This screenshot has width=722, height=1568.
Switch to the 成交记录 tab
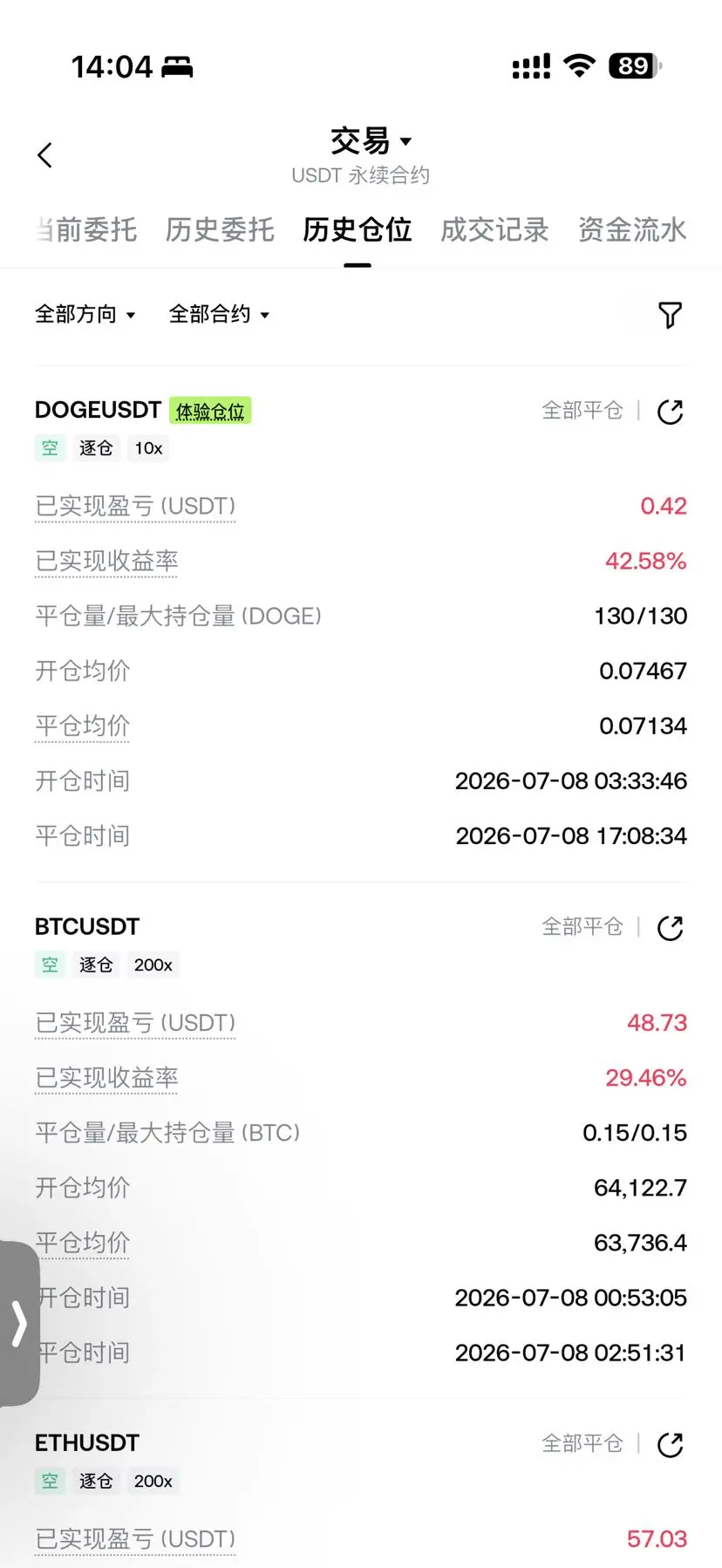[x=494, y=229]
